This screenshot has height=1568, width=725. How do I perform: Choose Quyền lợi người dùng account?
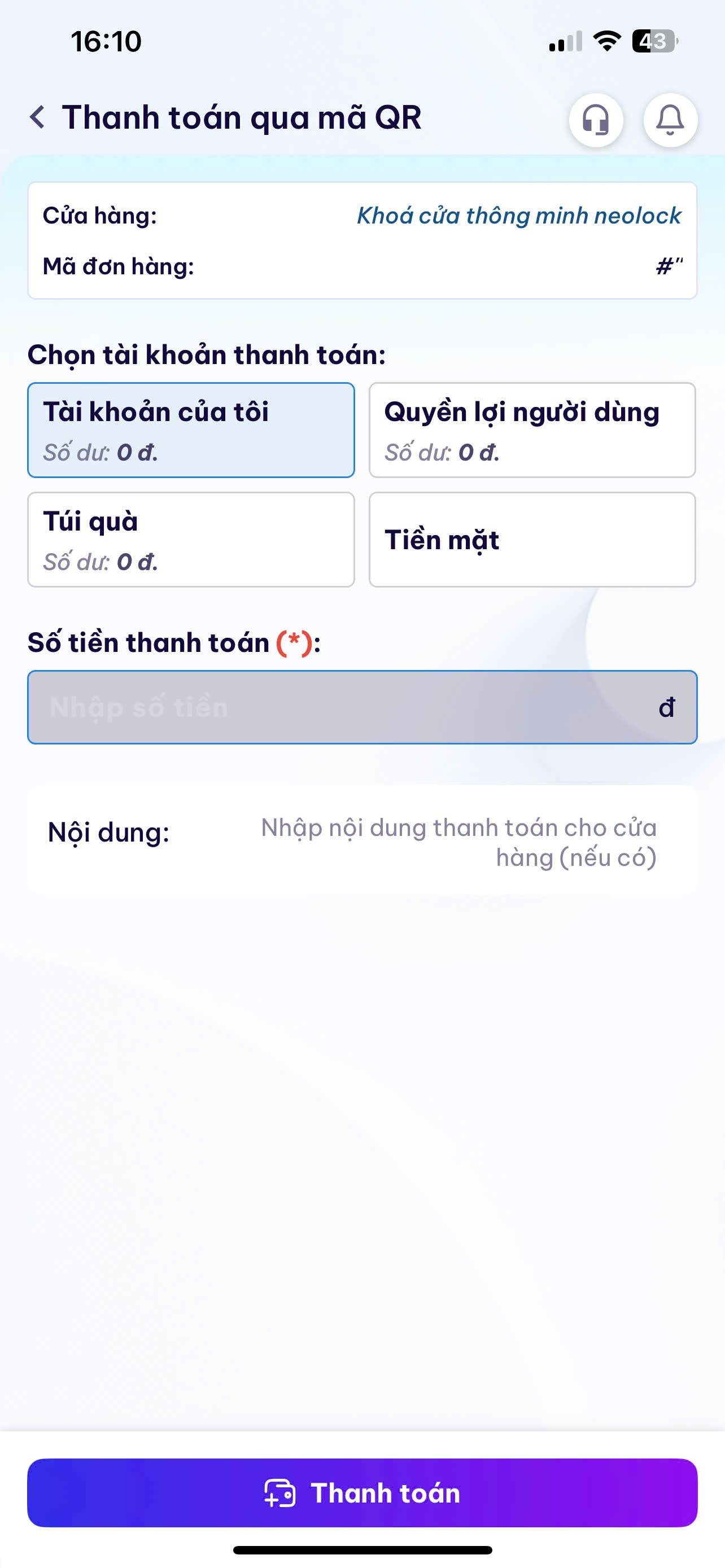532,430
